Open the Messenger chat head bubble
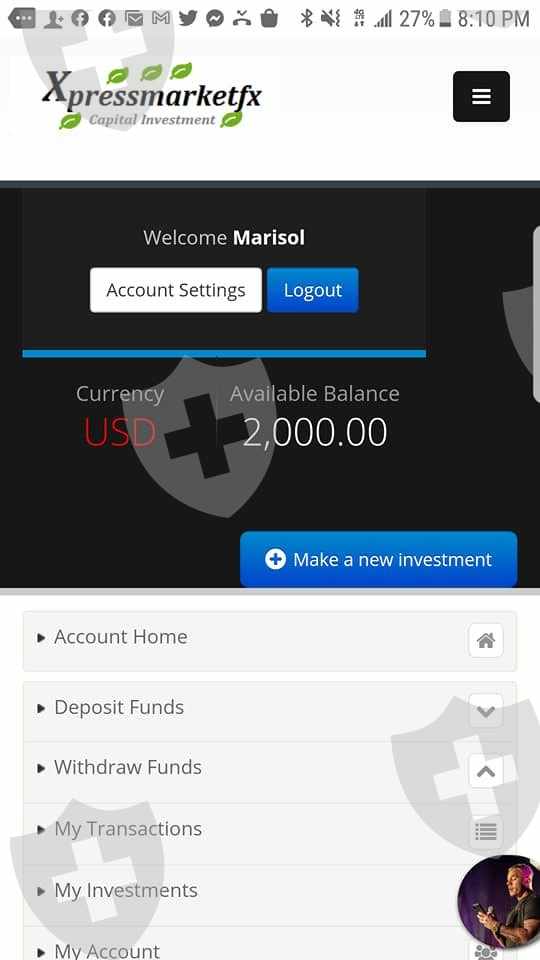The height and width of the screenshot is (960, 540). click(500, 900)
